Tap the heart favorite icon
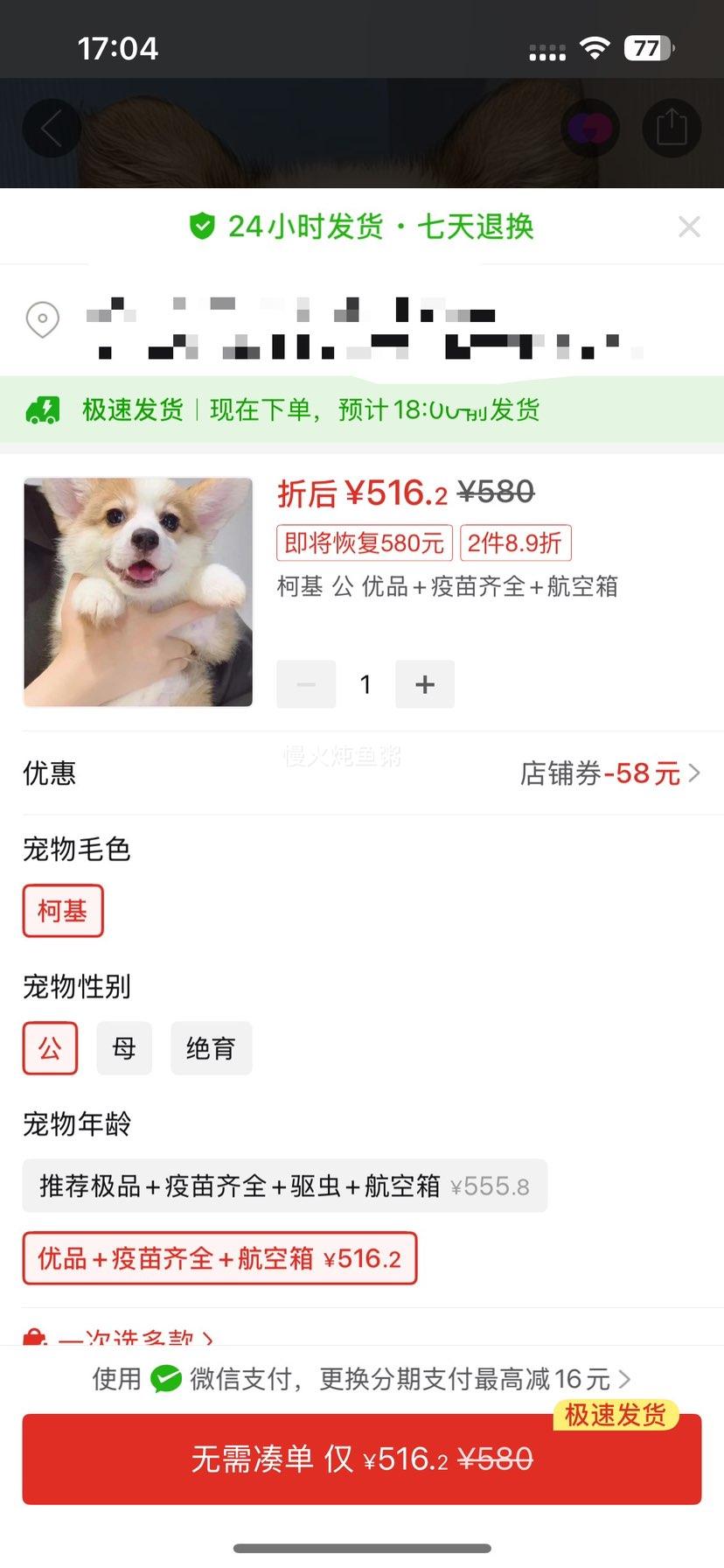The image size is (724, 1568). point(589,128)
